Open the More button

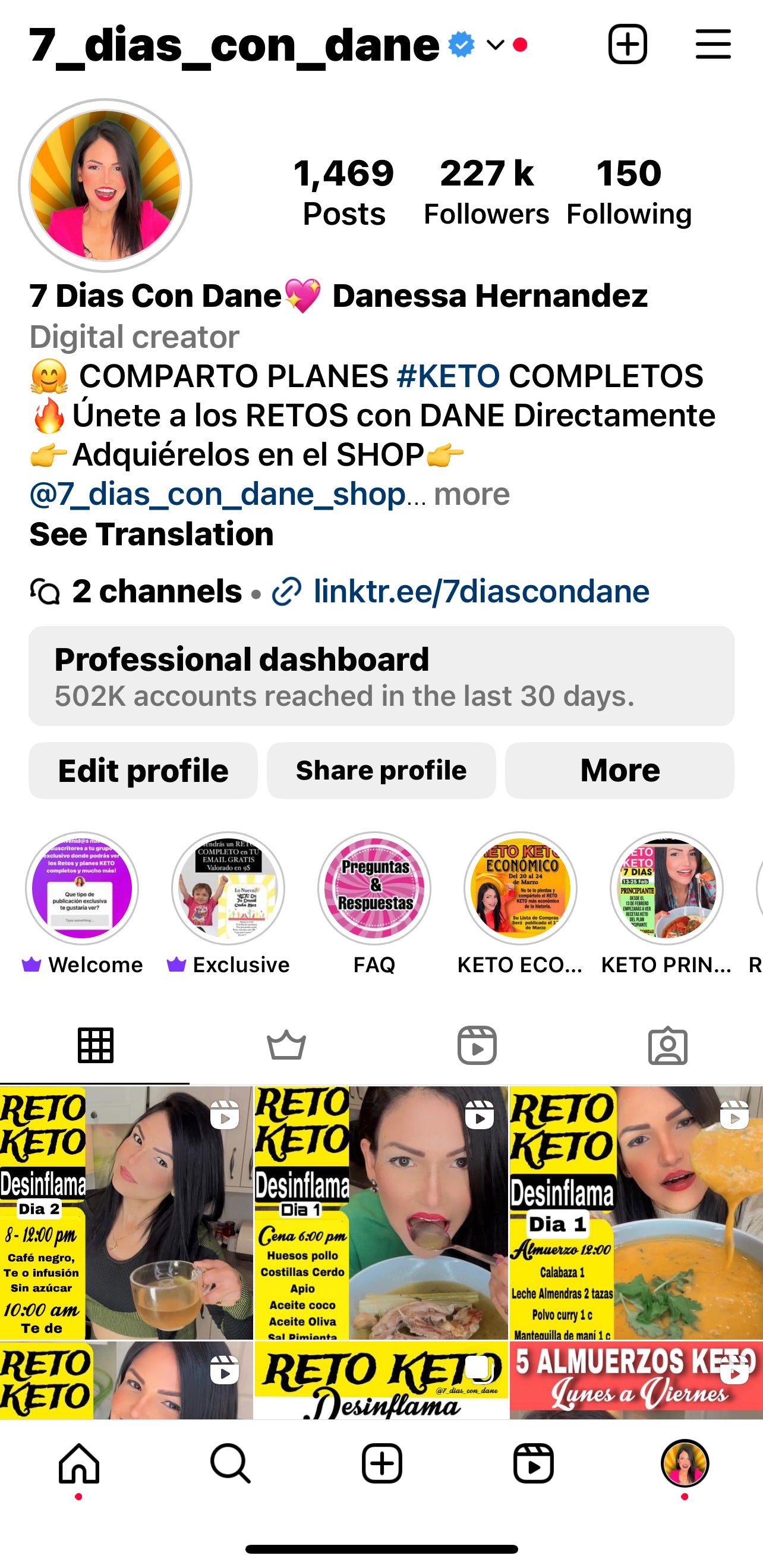619,771
